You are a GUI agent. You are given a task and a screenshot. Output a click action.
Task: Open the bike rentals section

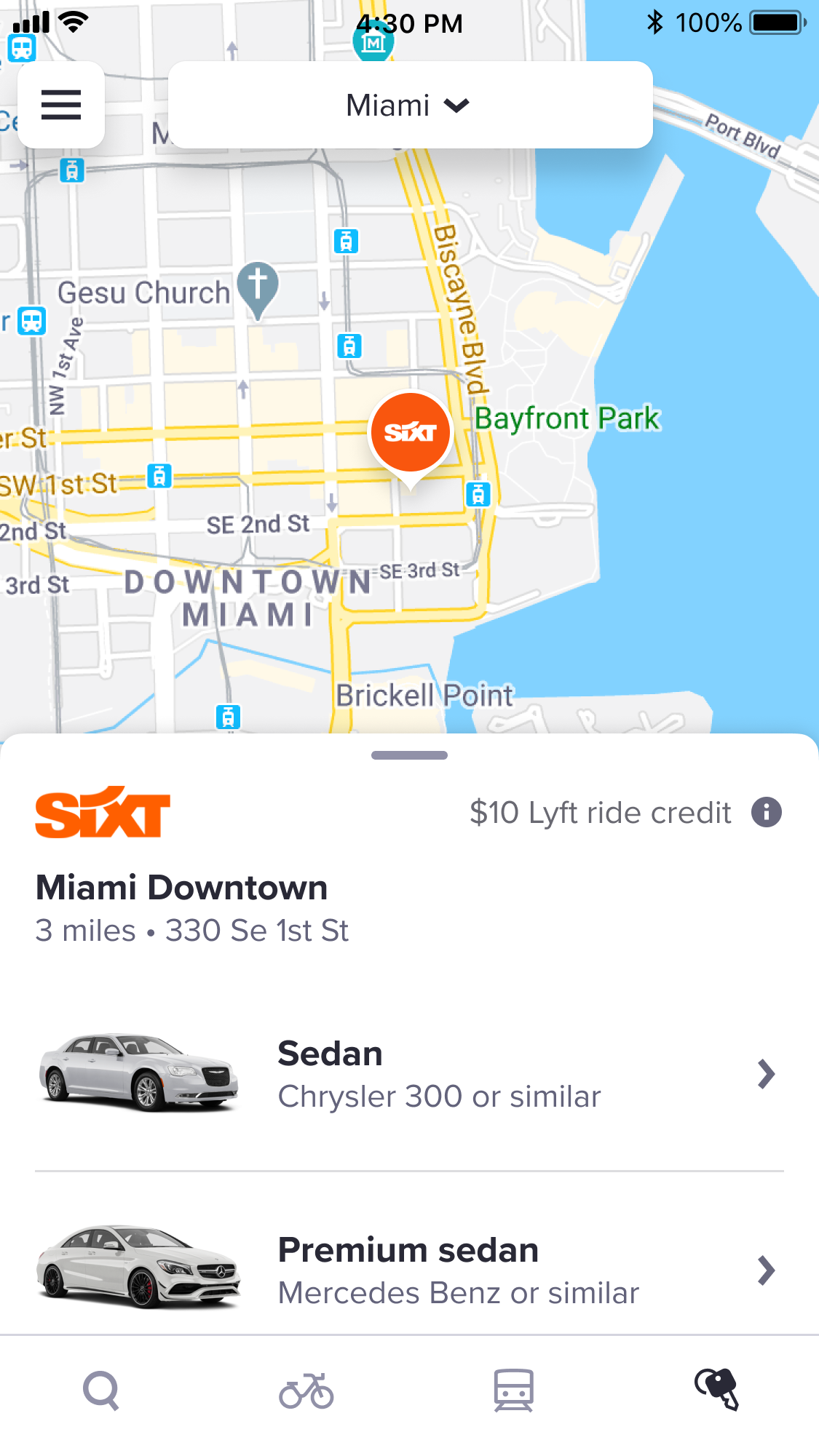point(307,1390)
